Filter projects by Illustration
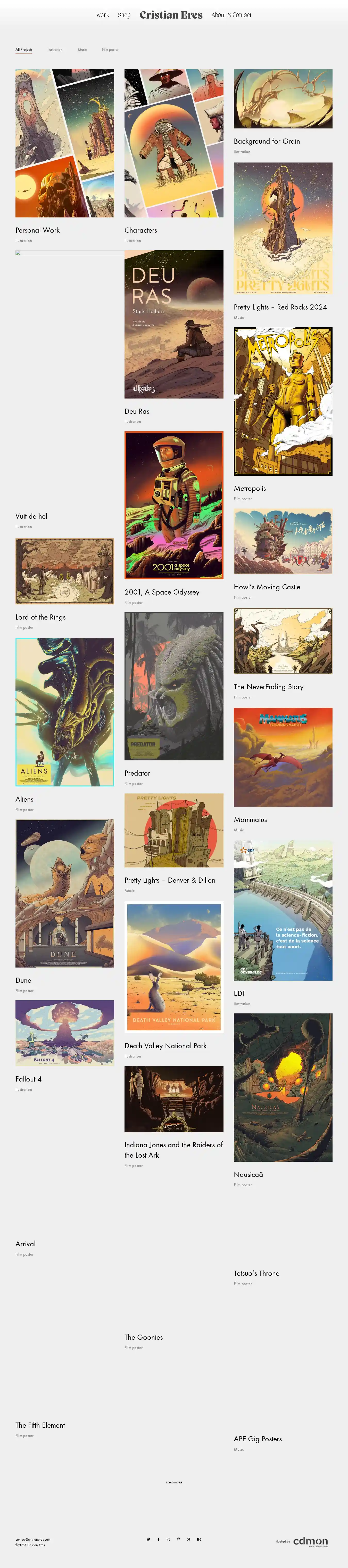 (55, 49)
